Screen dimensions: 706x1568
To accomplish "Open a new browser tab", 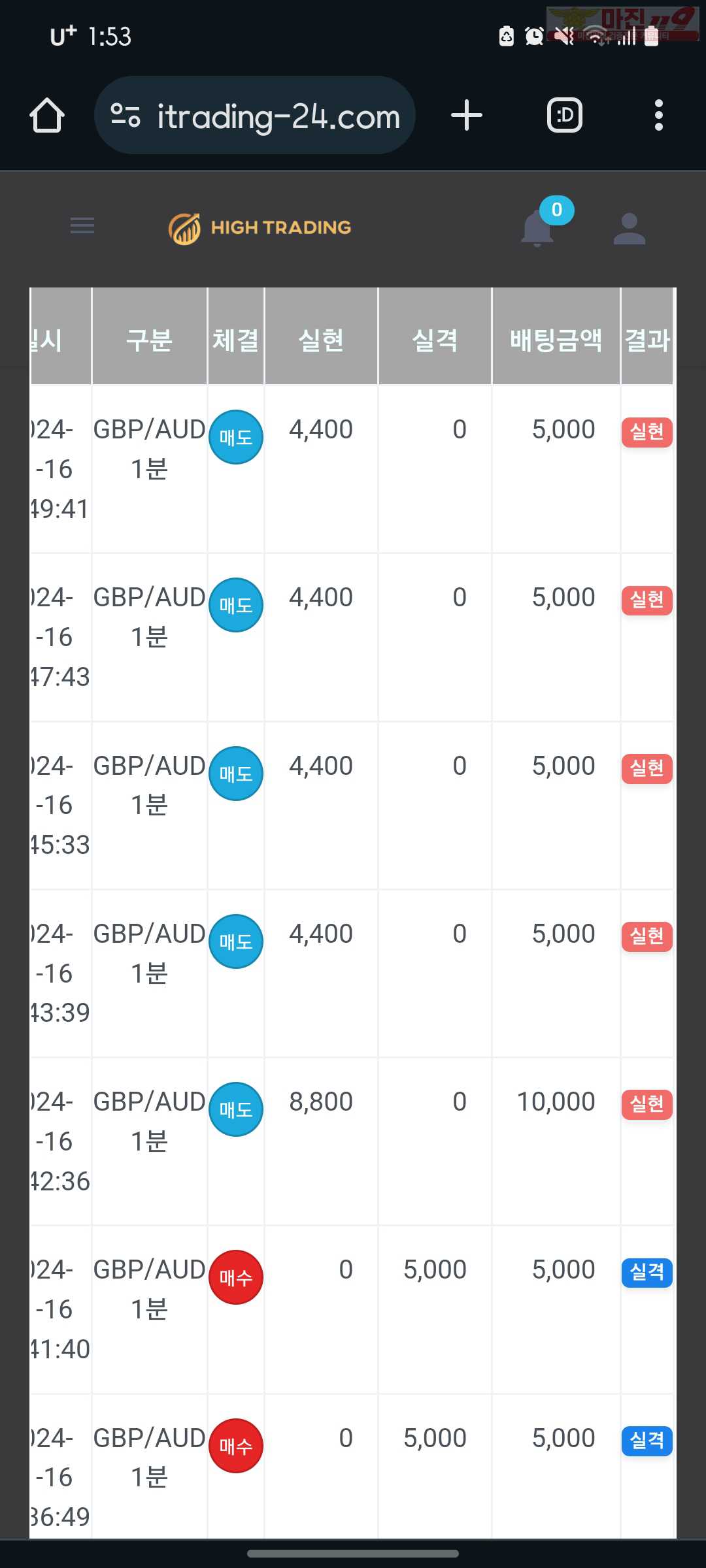I will (467, 116).
